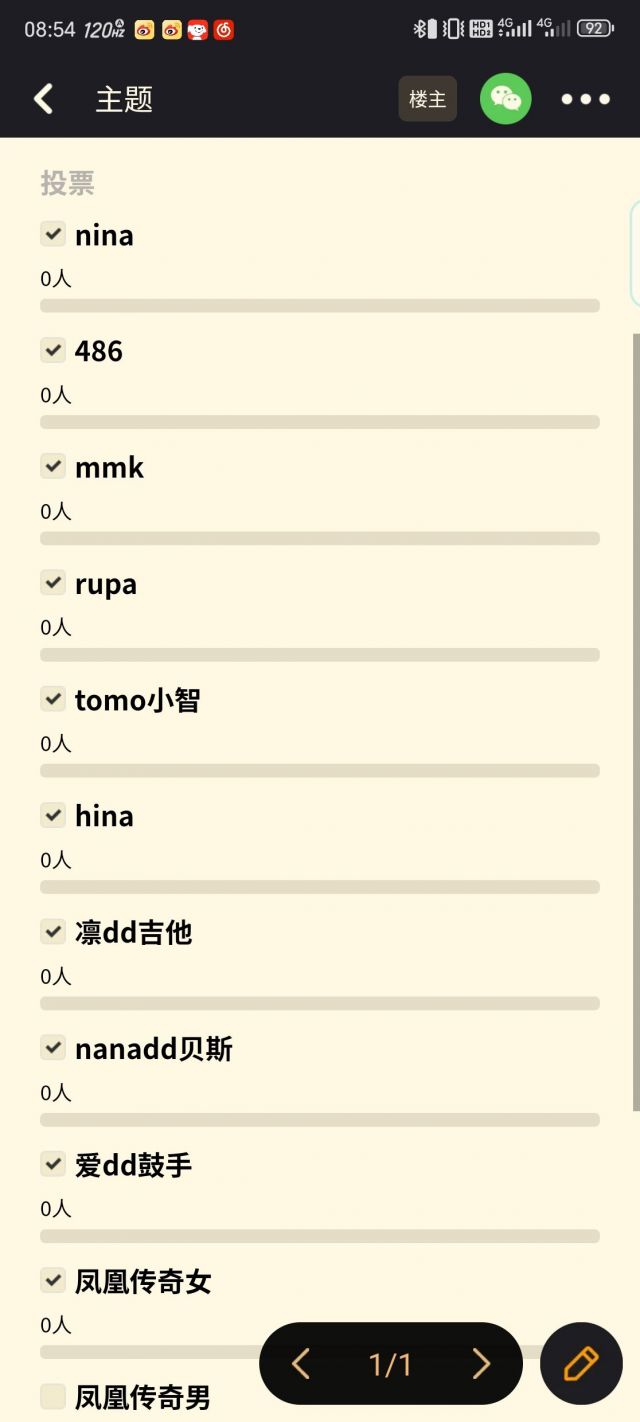The height and width of the screenshot is (1422, 640).
Task: Uncheck tomo小智 in the poll
Action: (53, 699)
